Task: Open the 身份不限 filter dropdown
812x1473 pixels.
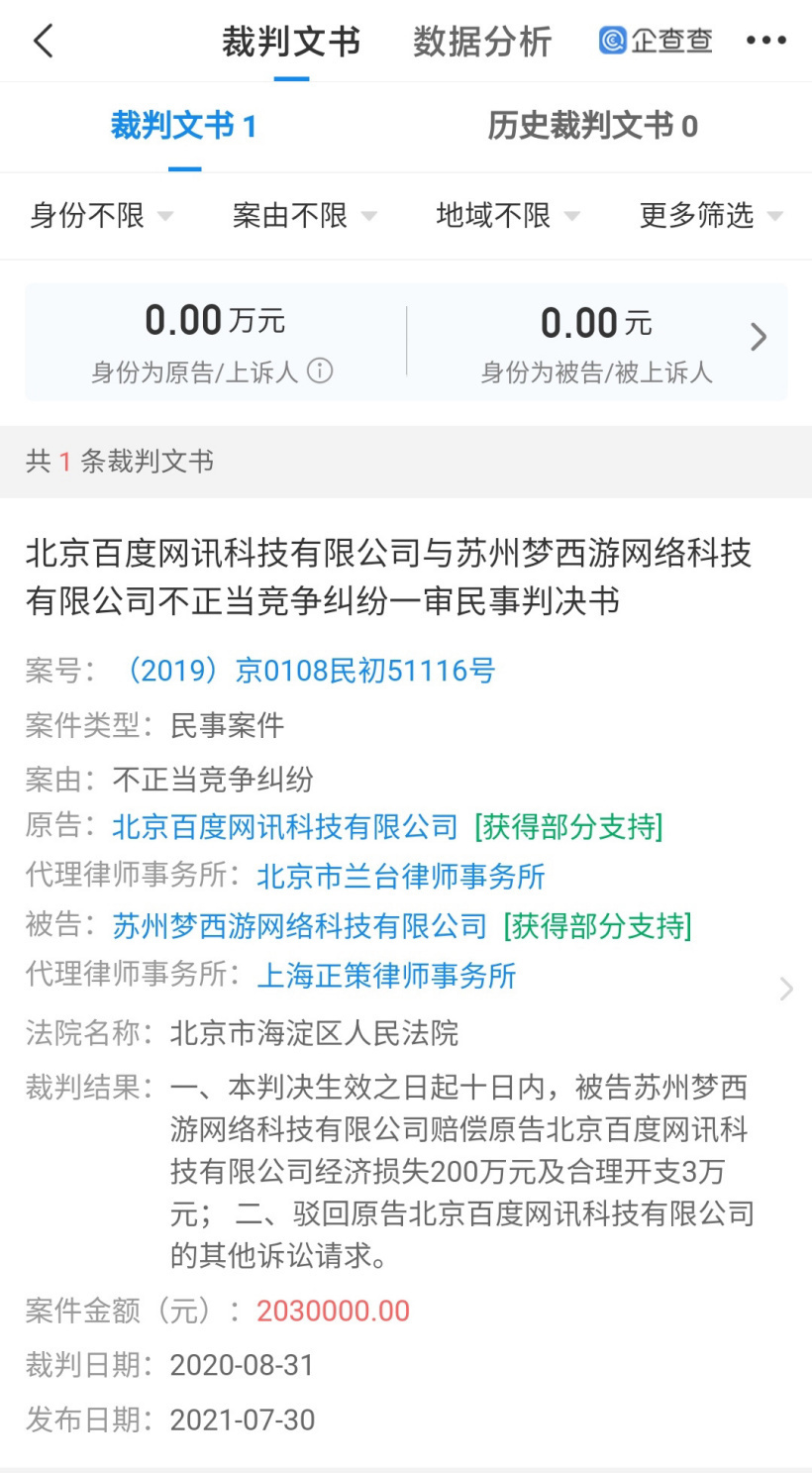Action: click(x=101, y=216)
